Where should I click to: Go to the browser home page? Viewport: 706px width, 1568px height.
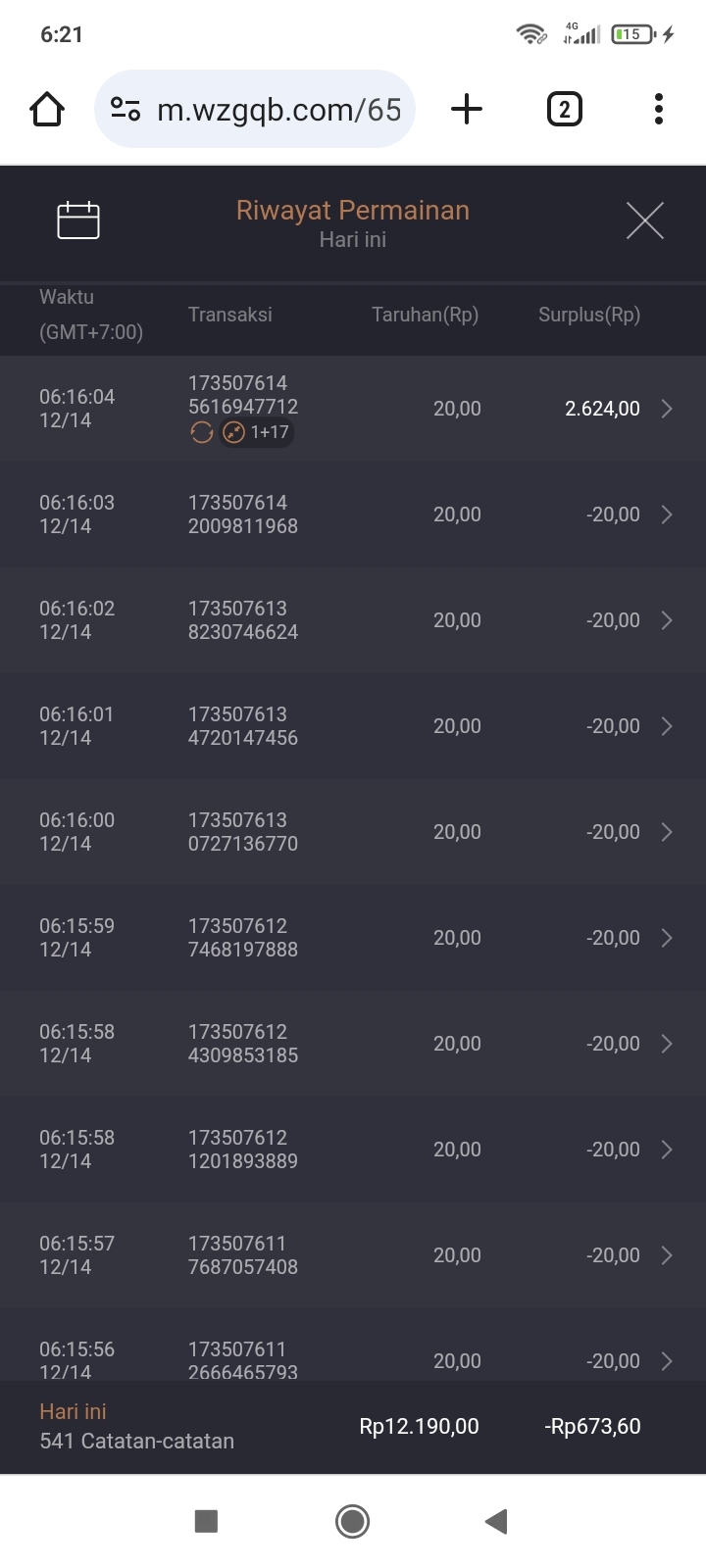[x=47, y=109]
